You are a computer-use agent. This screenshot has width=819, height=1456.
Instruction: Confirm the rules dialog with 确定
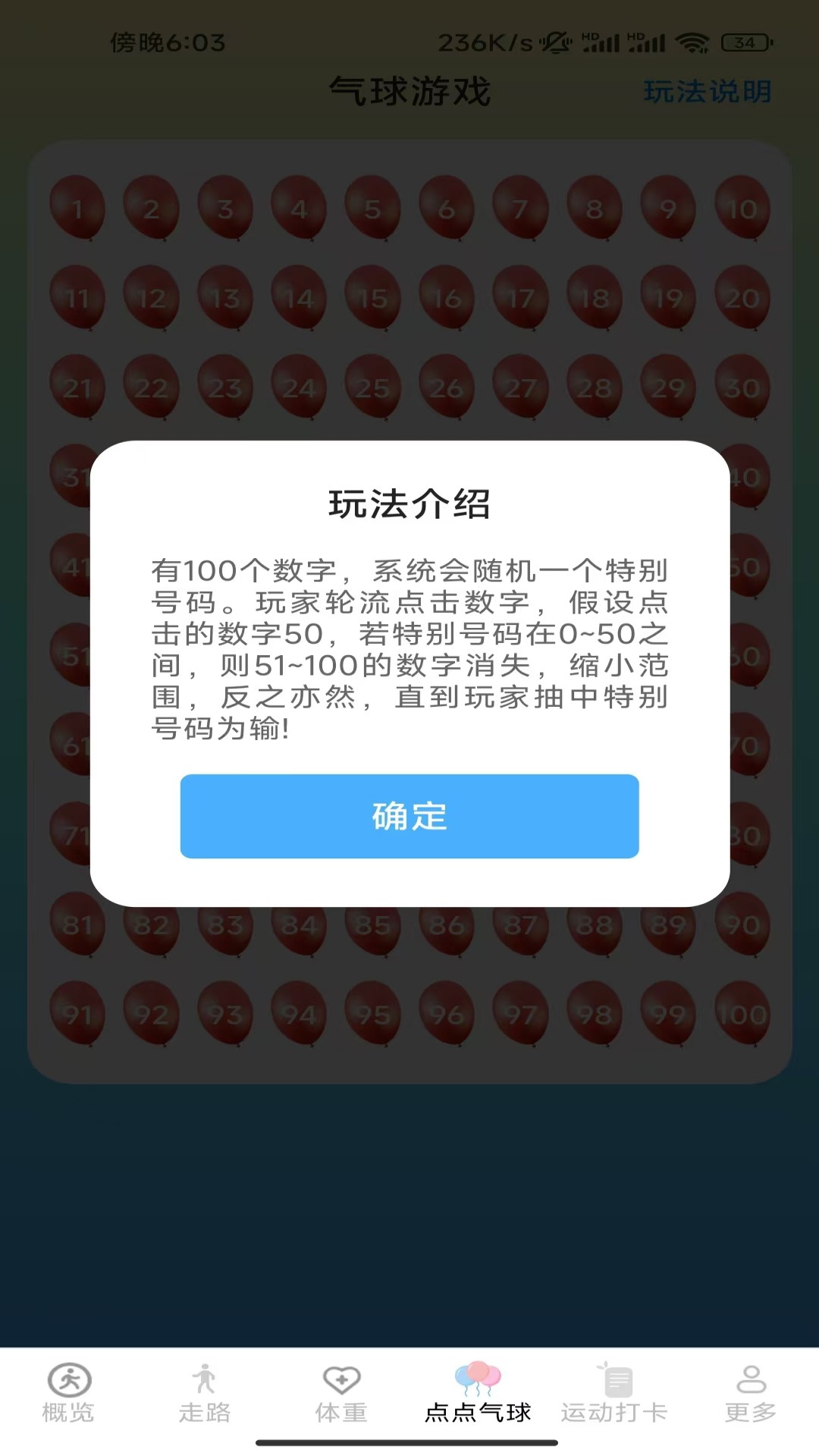click(x=409, y=816)
